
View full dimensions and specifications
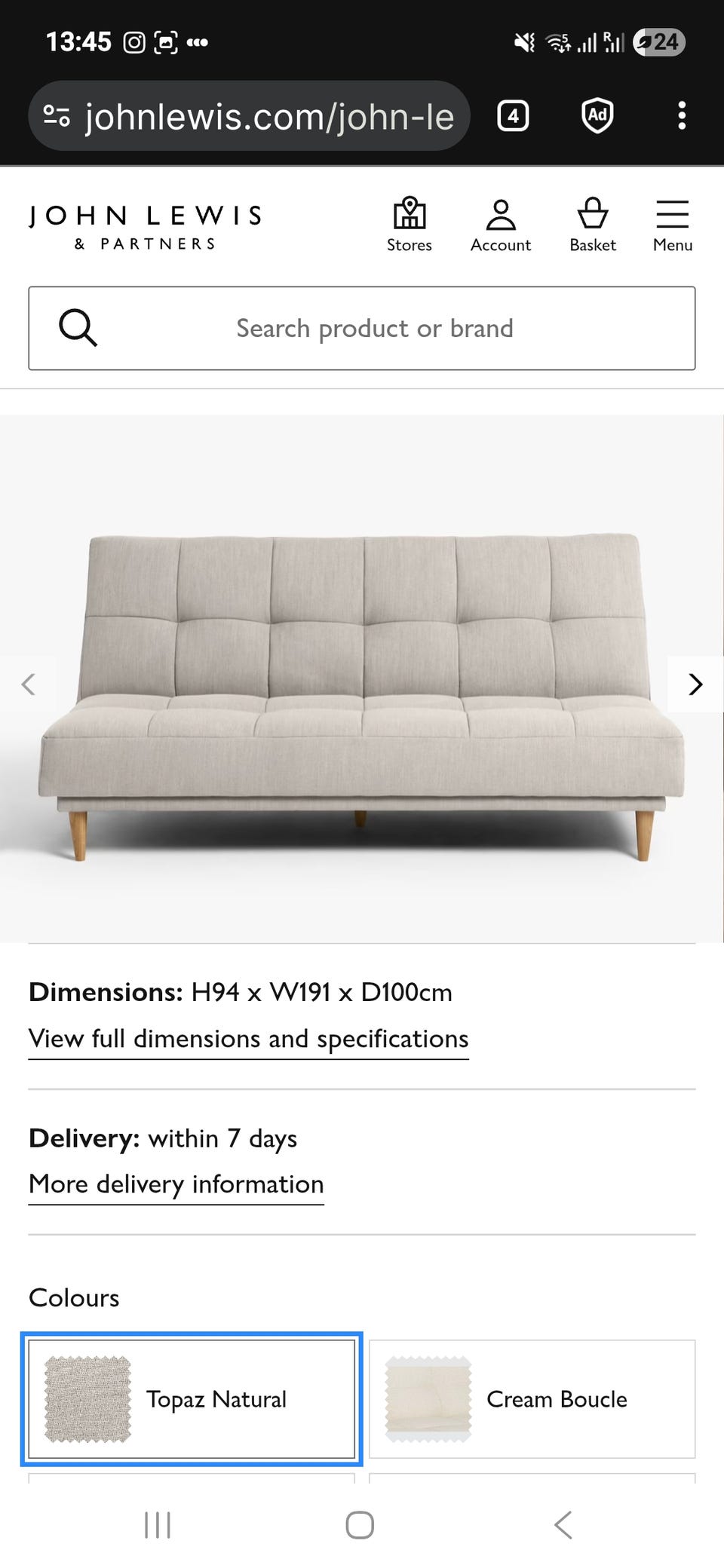coord(248,1039)
